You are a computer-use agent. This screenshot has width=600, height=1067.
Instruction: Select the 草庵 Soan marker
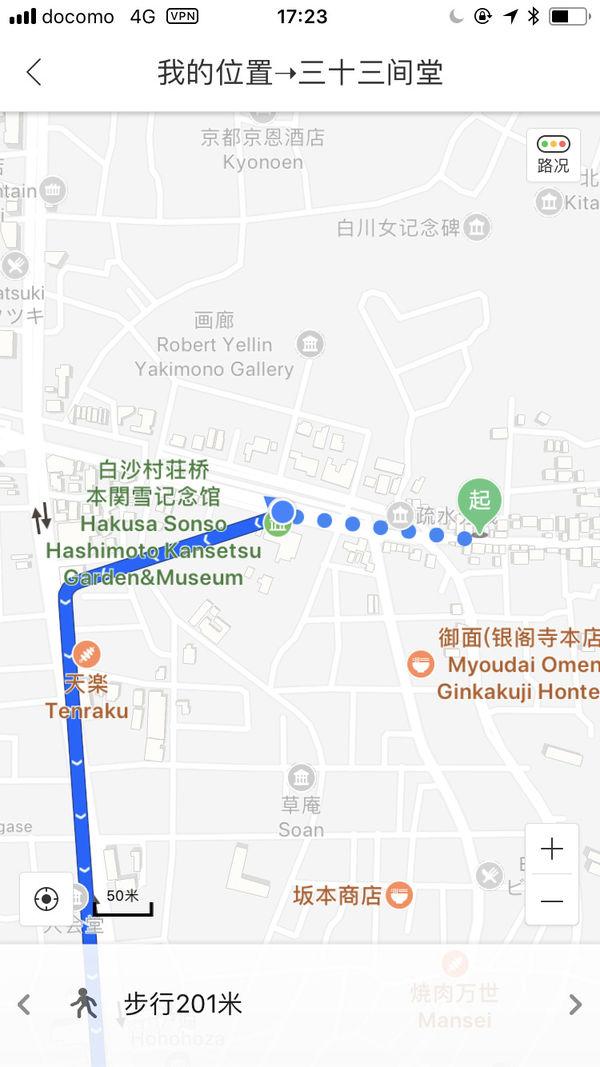(301, 777)
